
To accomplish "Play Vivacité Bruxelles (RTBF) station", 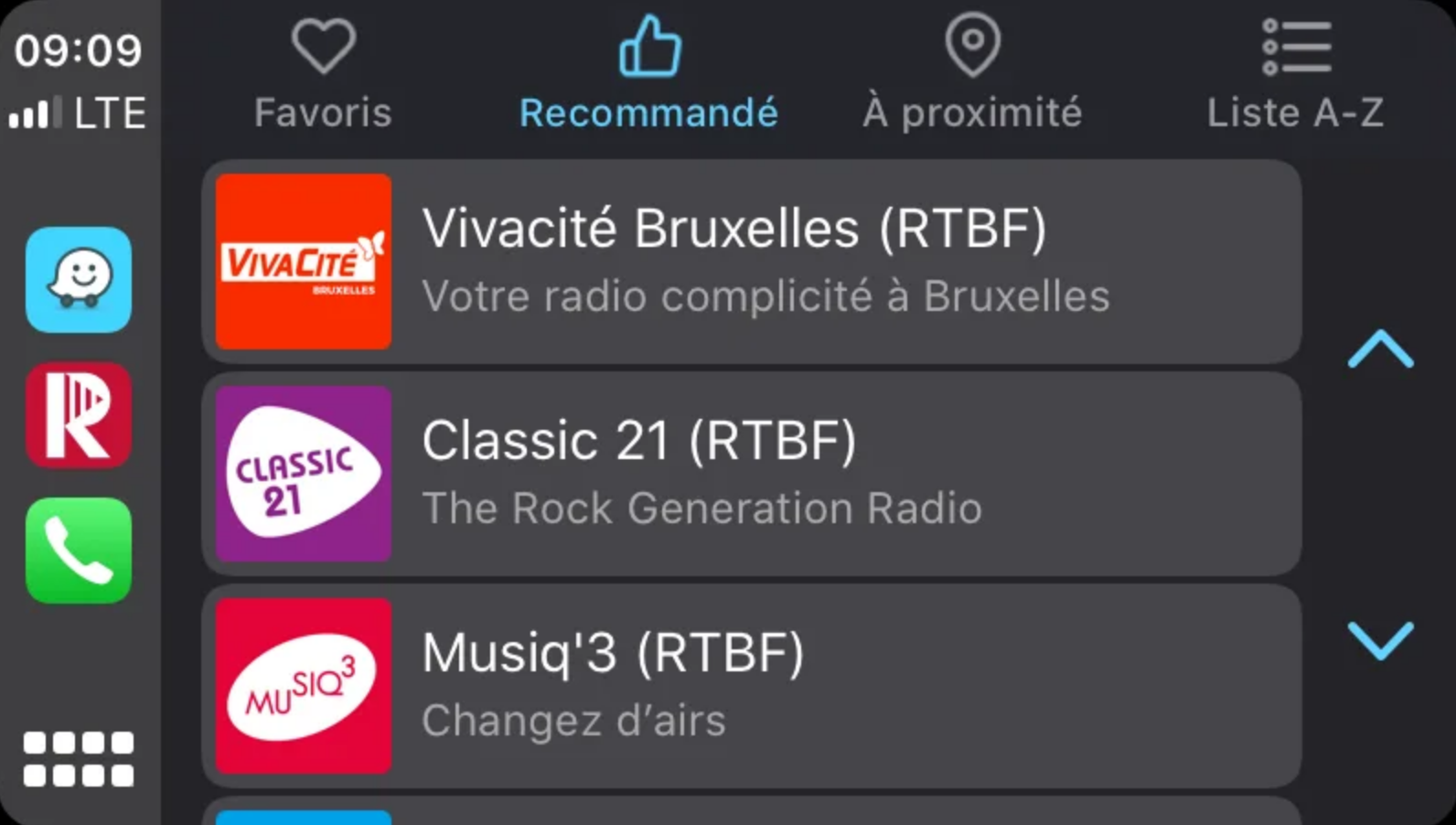I will tap(750, 262).
